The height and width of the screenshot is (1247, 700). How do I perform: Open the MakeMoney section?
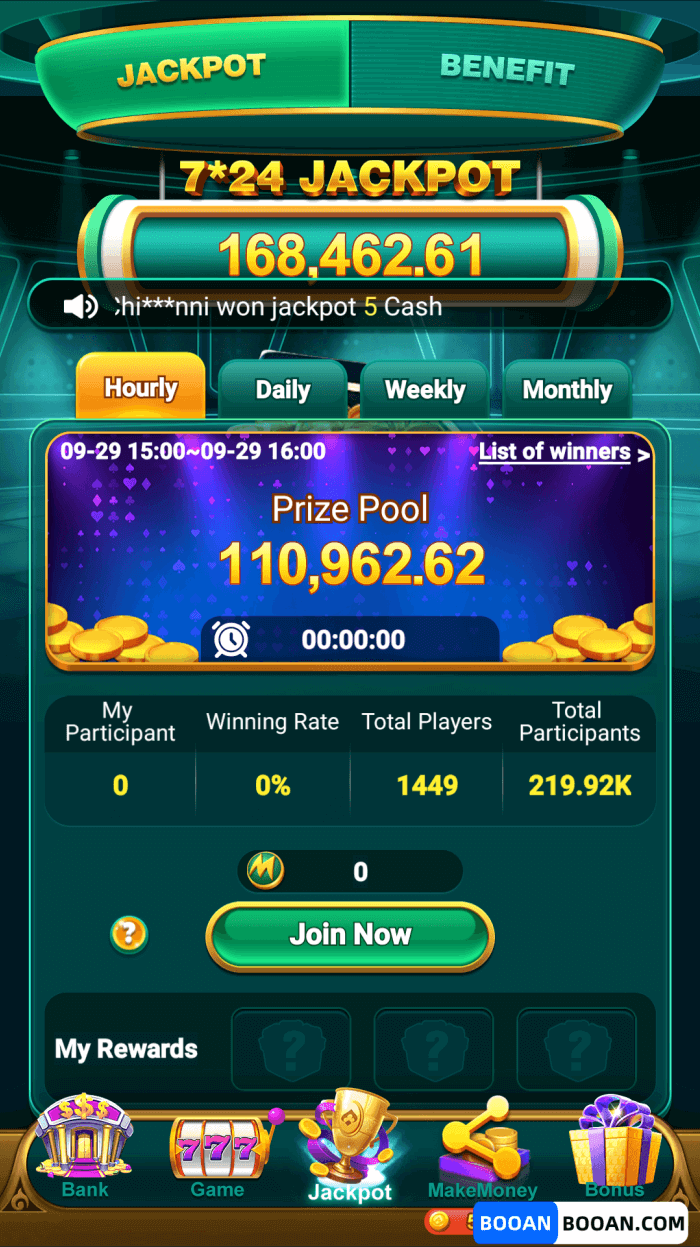[x=482, y=1150]
